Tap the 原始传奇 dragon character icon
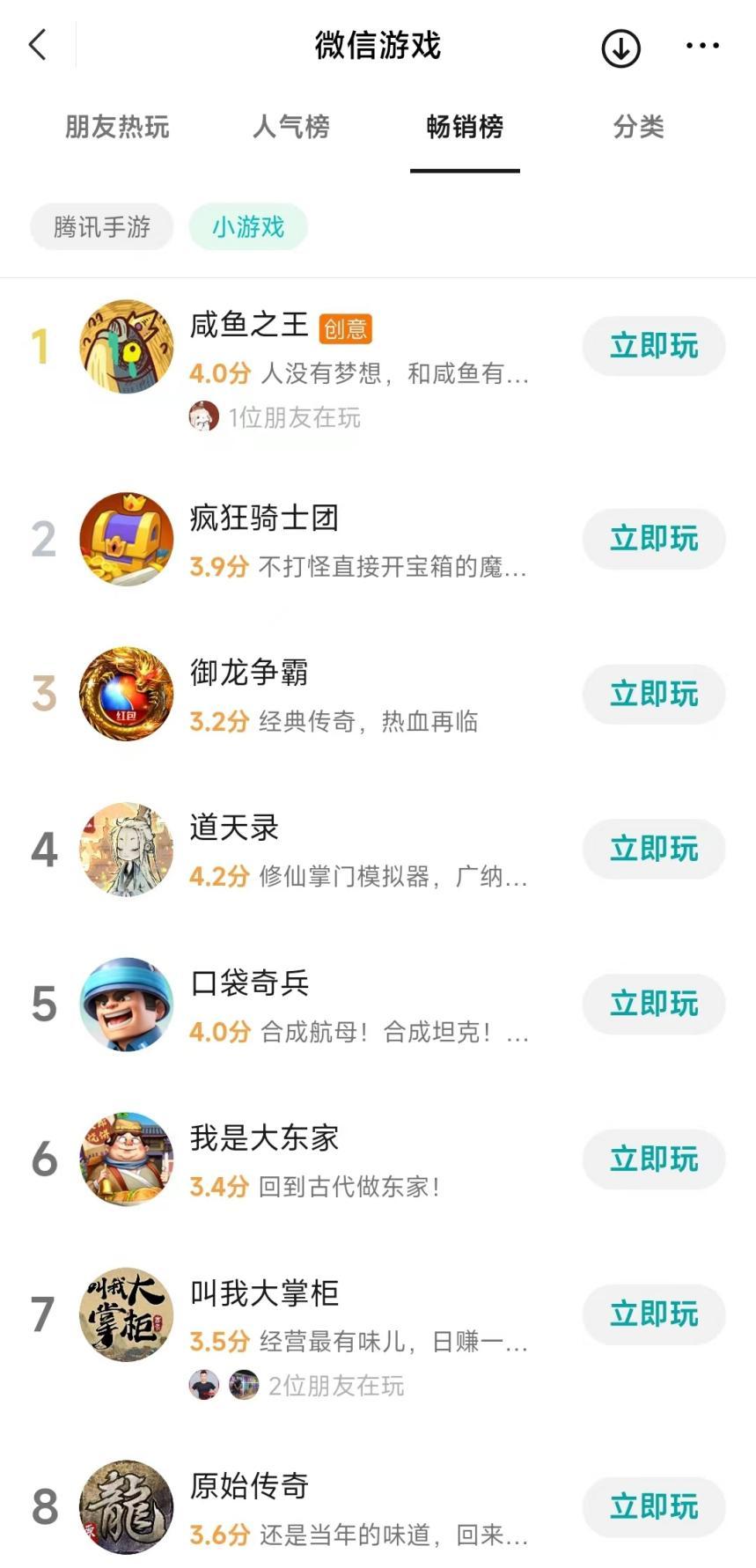This screenshot has width=756, height=1568. 126,1505
